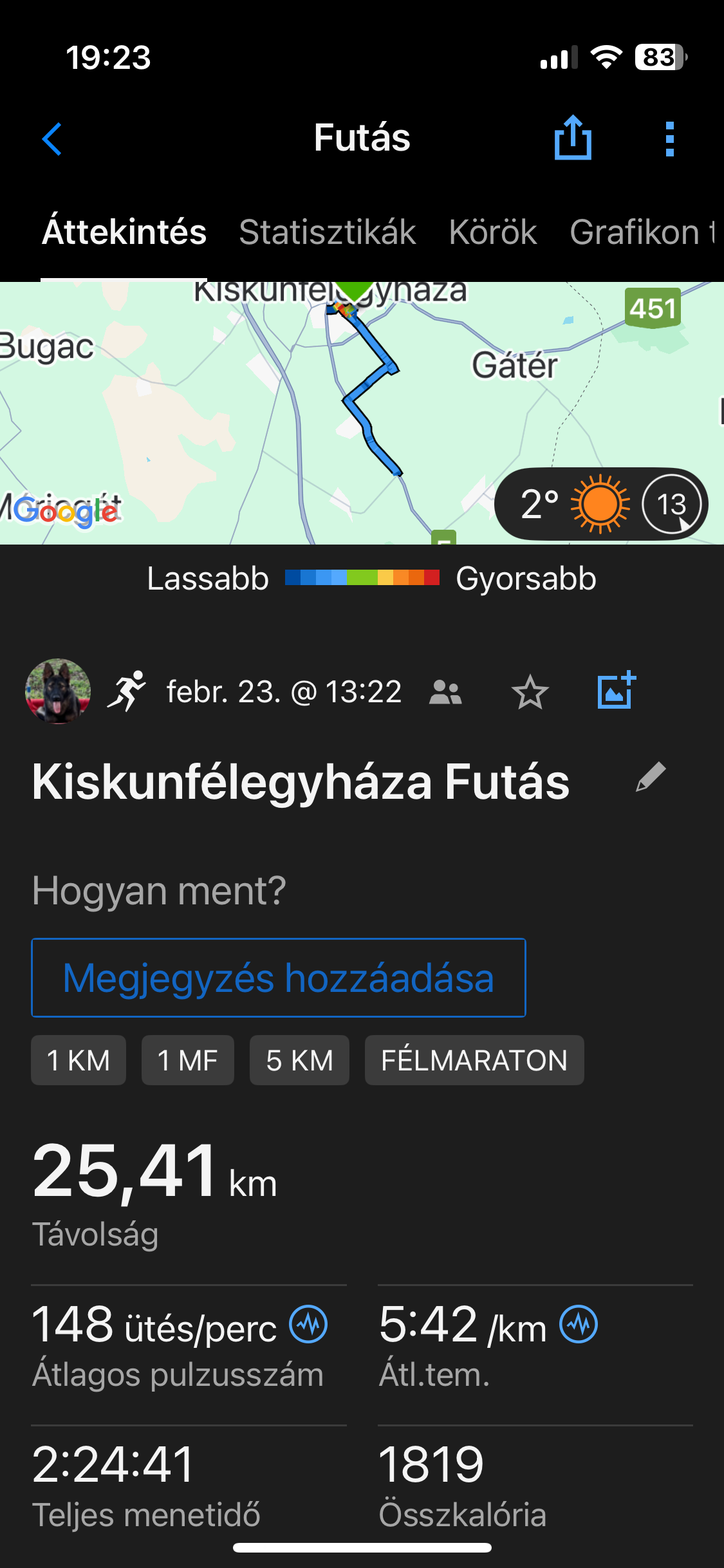
Task: Switch to the Statisztikák tab
Action: point(327,232)
